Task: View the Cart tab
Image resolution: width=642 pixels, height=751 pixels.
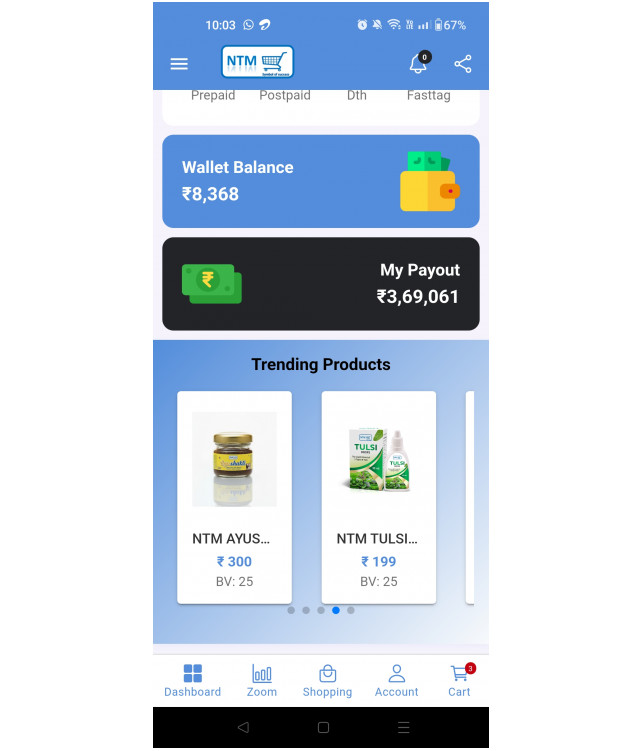Action: pyautogui.click(x=459, y=680)
